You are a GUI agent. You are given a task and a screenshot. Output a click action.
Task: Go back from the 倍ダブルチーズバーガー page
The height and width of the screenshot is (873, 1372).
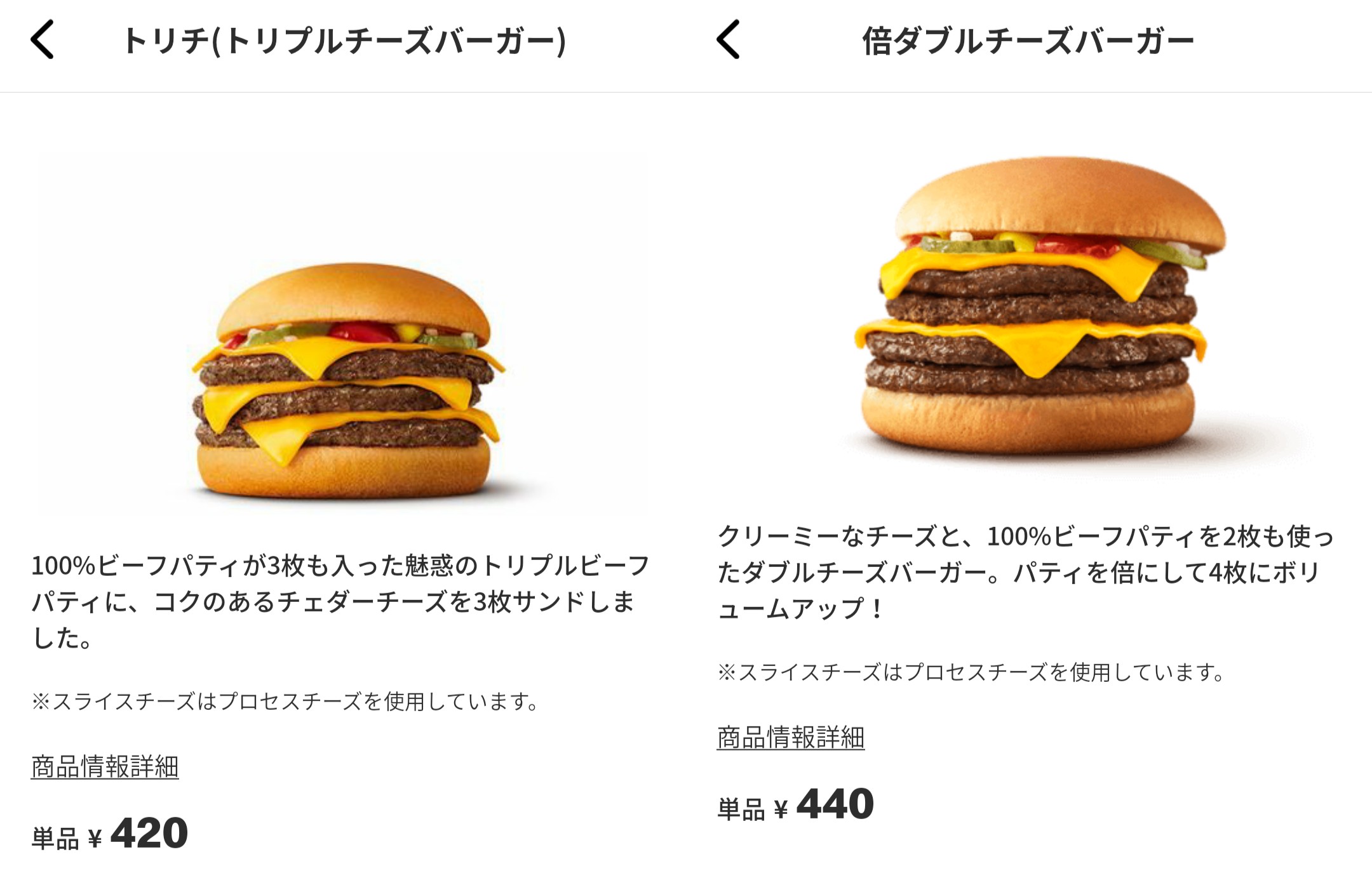728,40
